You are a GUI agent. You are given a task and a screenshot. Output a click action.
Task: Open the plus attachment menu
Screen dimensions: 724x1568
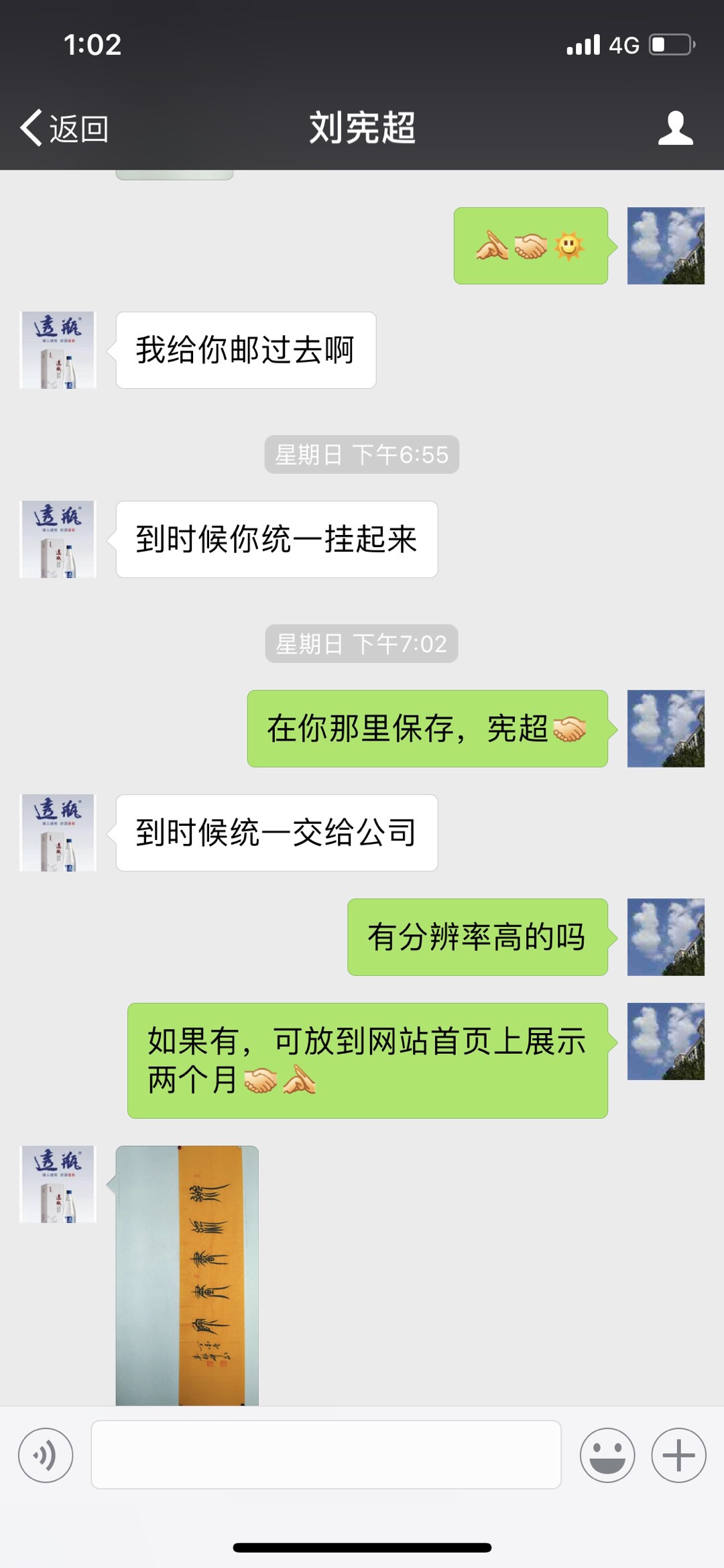(x=678, y=1455)
